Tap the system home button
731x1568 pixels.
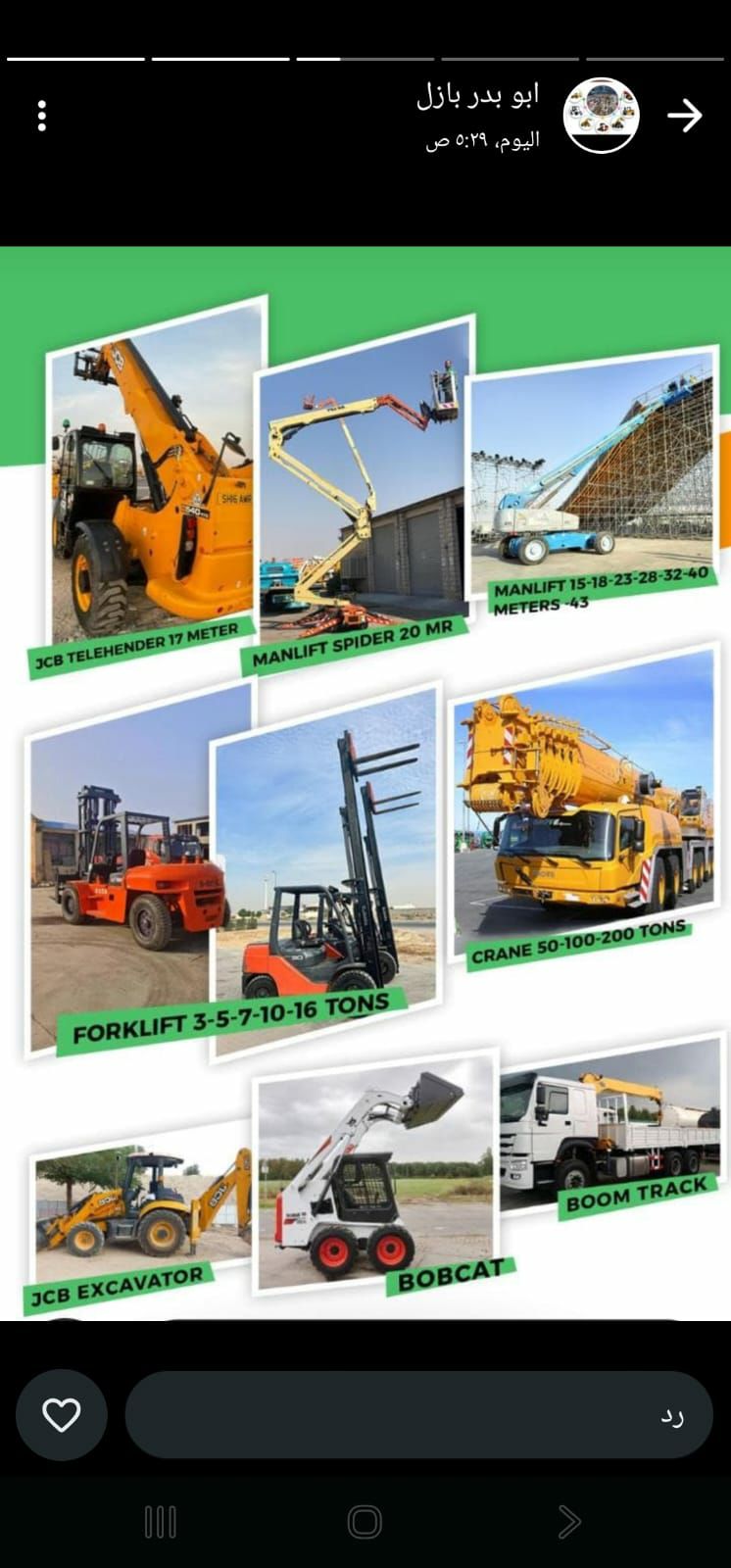coord(365,1522)
